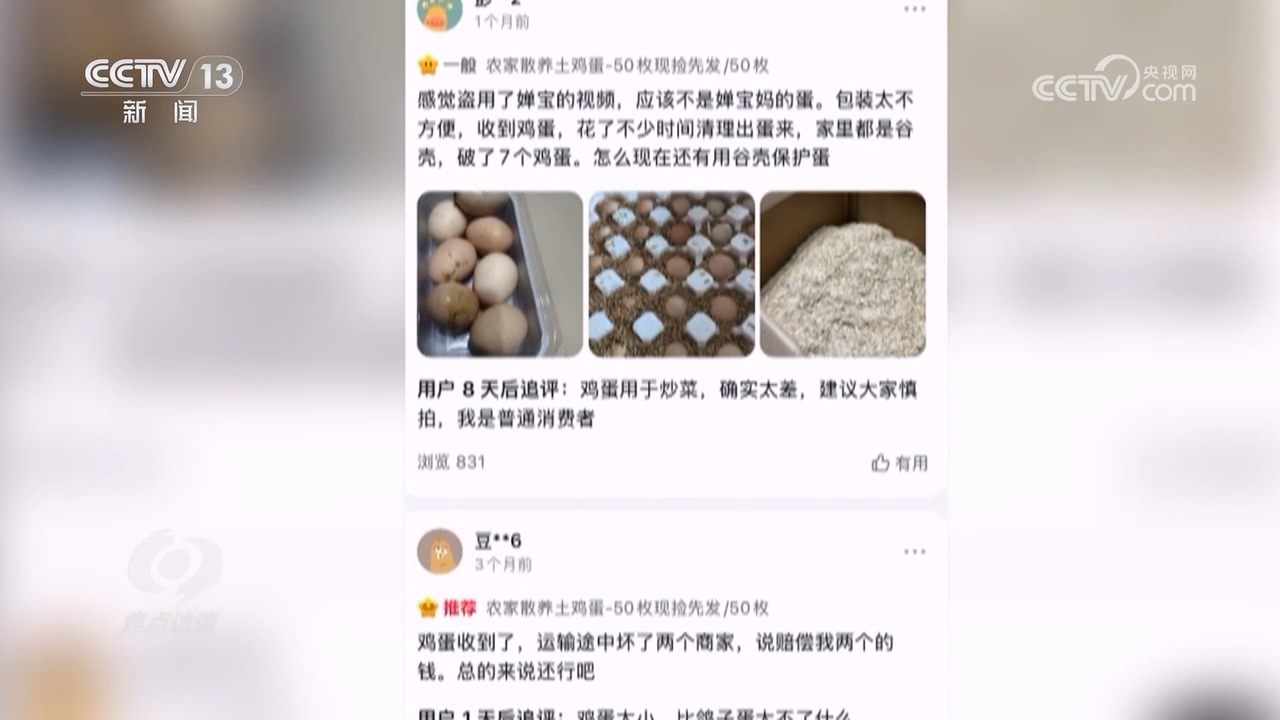Open the first review photo of eggs in tray
Screen dimensions: 1280x720
point(499,274)
